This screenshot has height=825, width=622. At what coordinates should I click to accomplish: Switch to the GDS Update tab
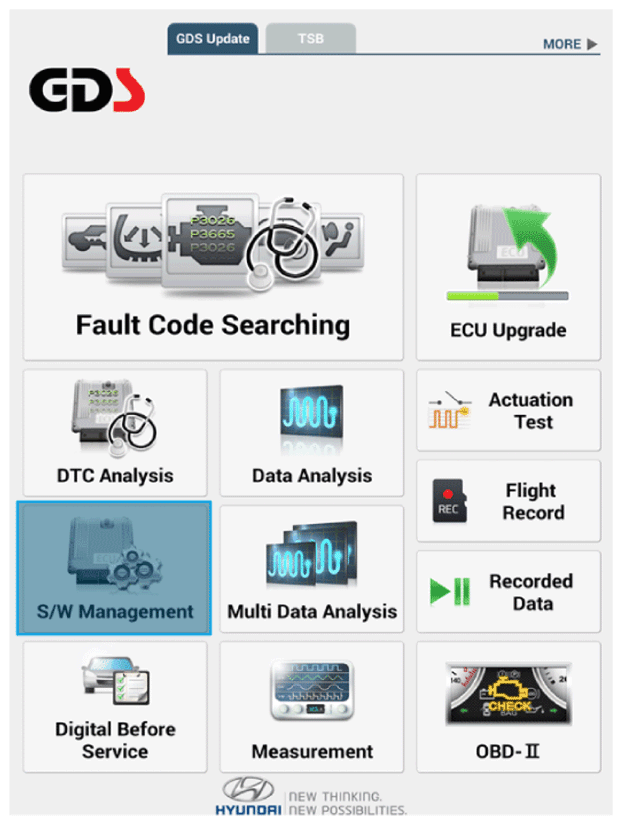[x=213, y=39]
